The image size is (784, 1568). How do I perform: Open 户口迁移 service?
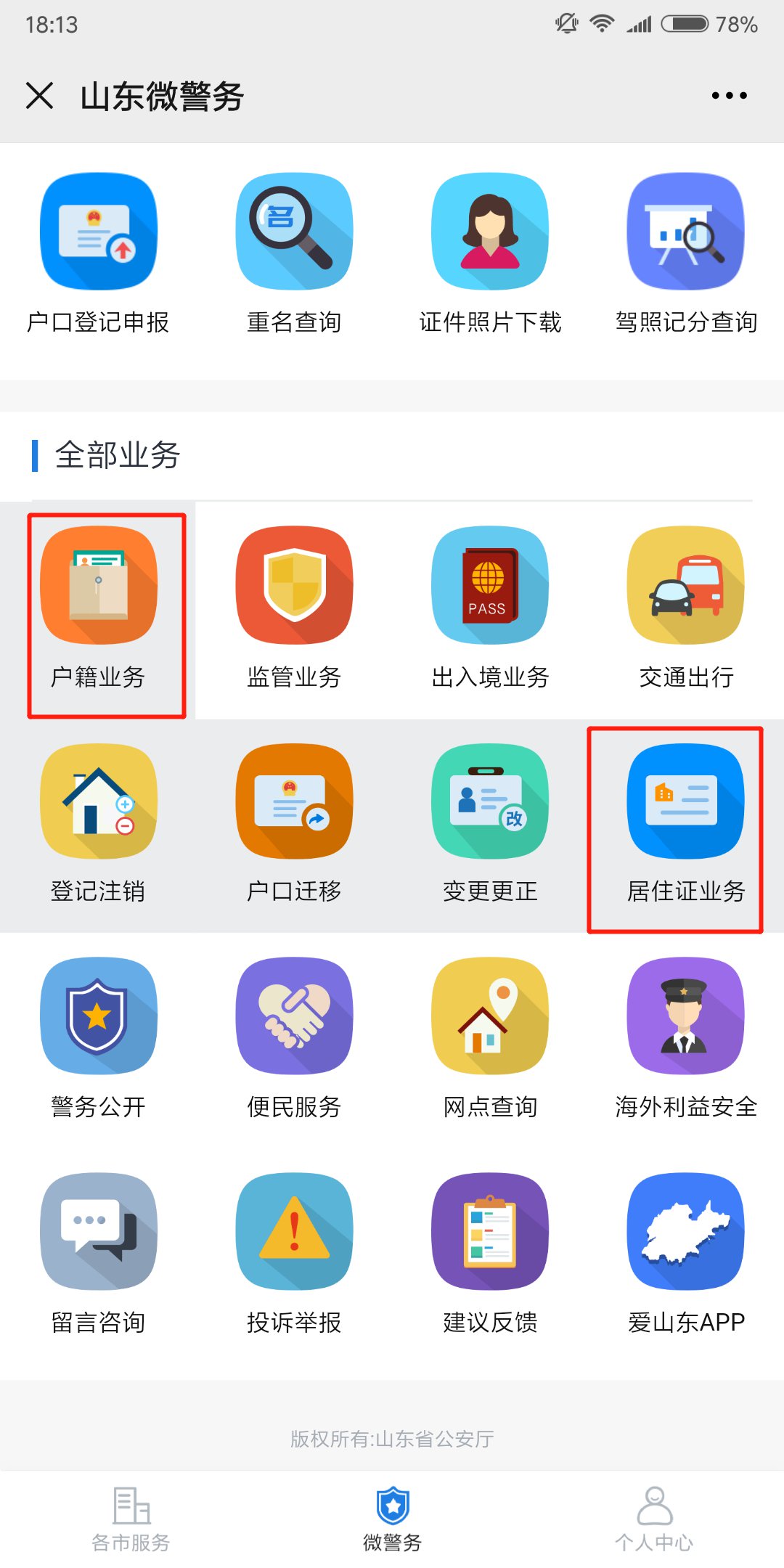294,802
